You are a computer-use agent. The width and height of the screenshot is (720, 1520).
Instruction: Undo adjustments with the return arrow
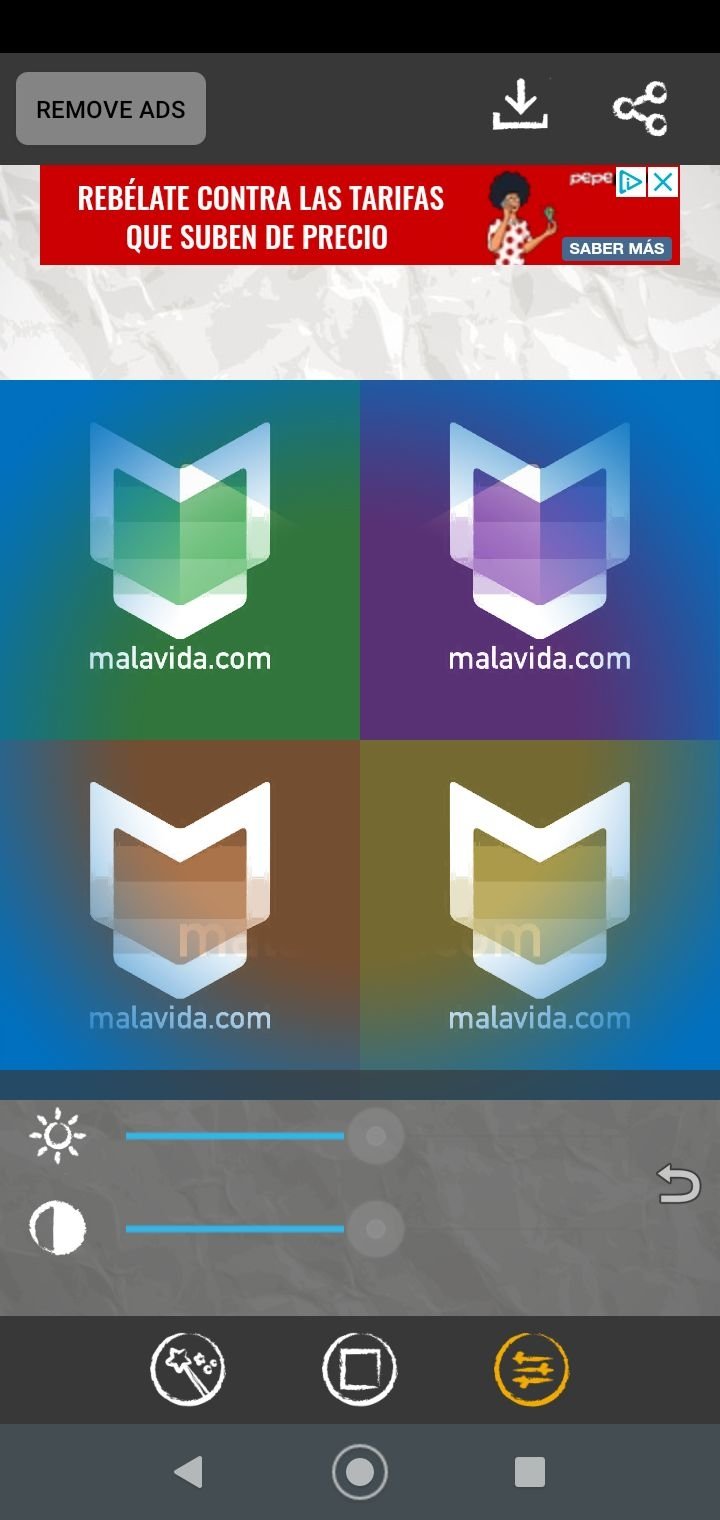[679, 1184]
